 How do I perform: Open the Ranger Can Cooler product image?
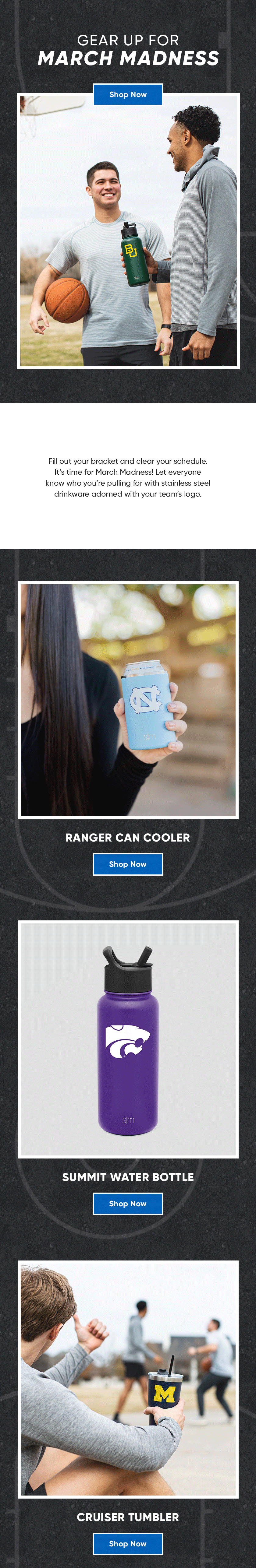[128, 700]
